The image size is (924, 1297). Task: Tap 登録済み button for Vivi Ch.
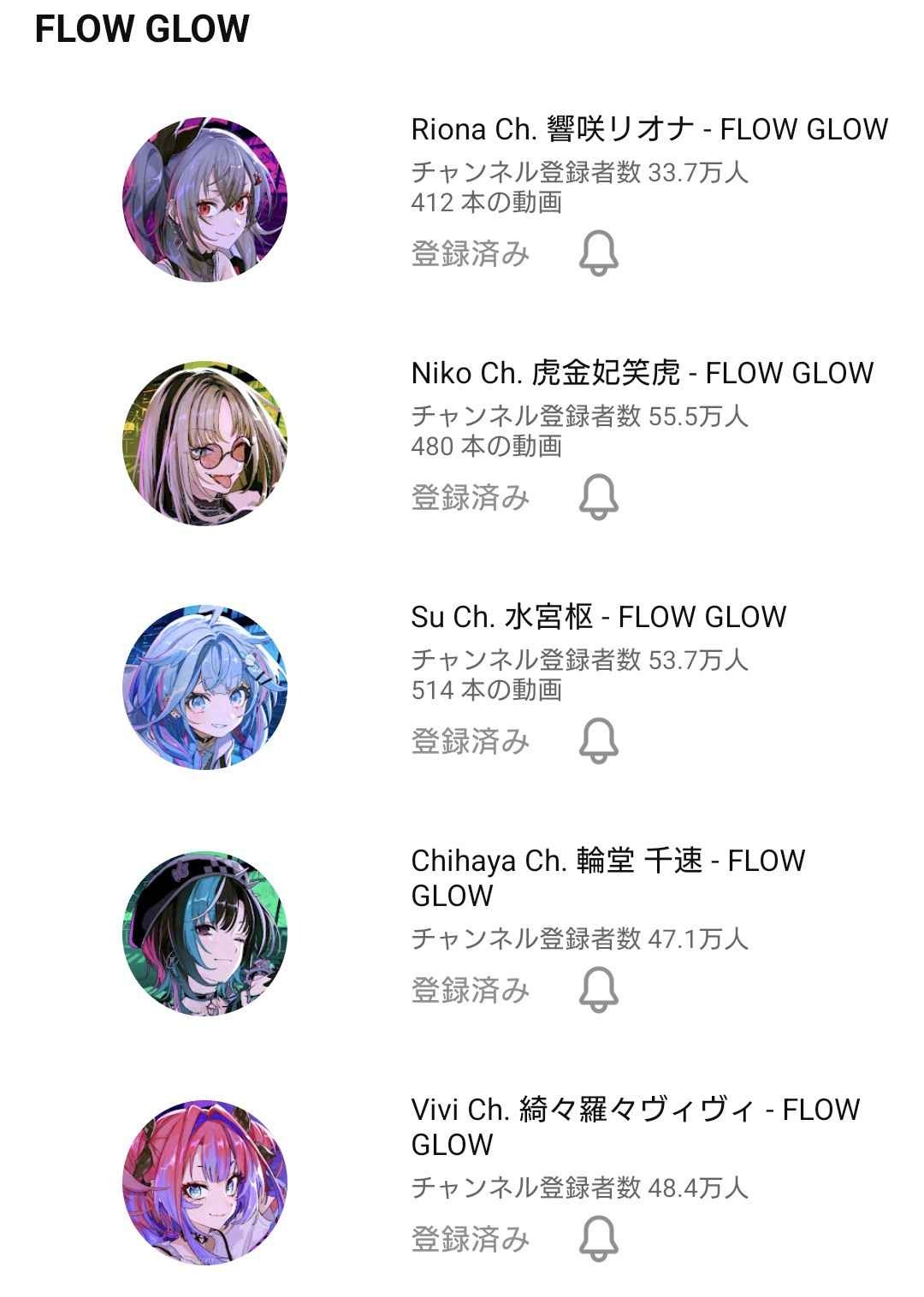471,1239
